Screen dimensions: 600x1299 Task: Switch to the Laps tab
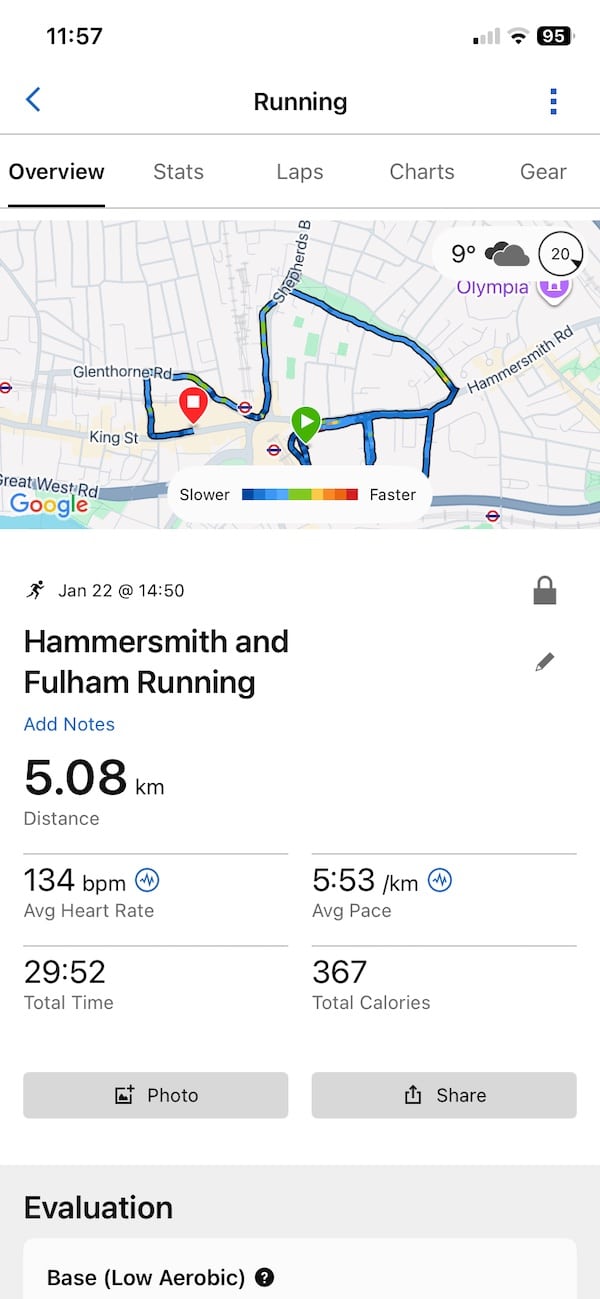(x=300, y=172)
